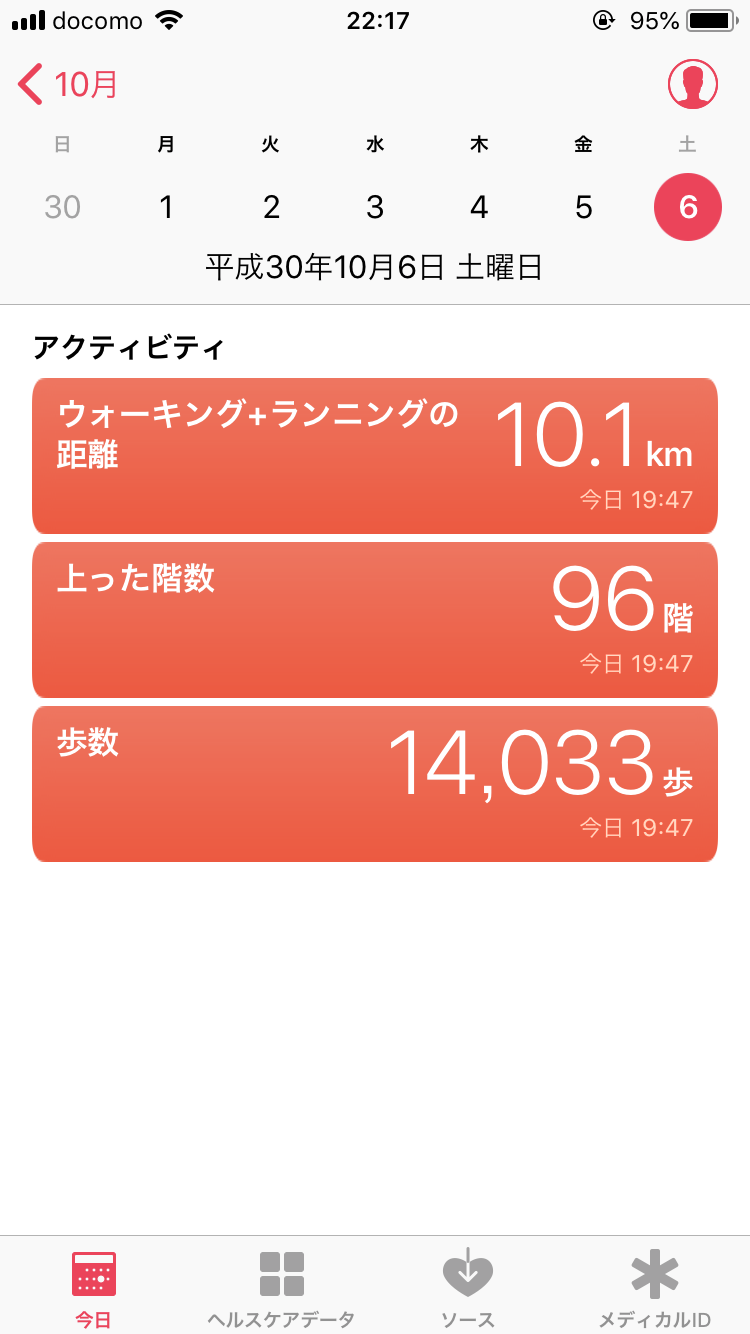Viewport: 750px width, 1334px height.
Task: Go back to the 10月 calendar view
Action: [x=68, y=85]
